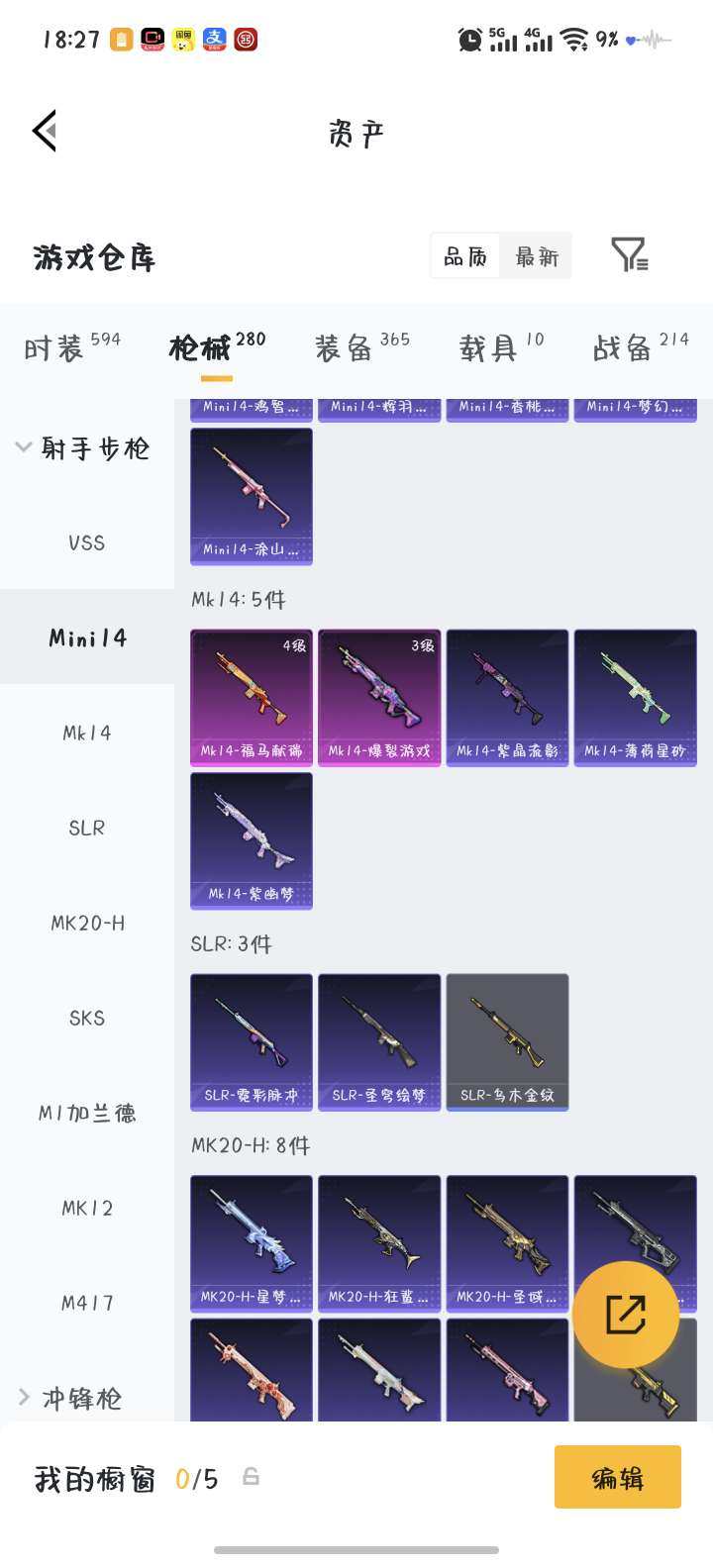Jump to MK20-H in the sidebar
Screen dimensions: 713x1568
87,923
